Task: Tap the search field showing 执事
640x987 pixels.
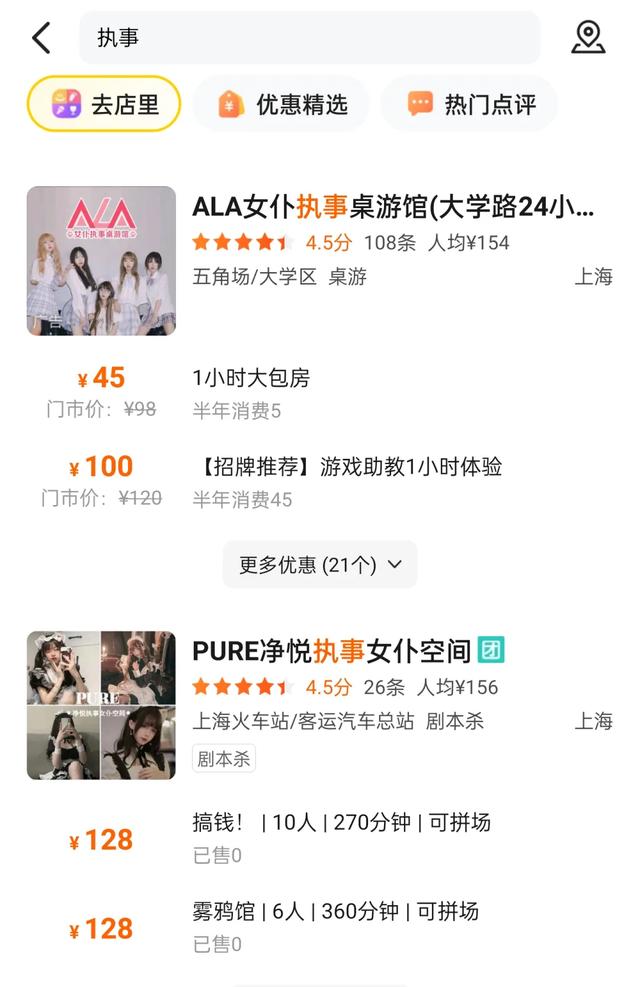Action: [310, 38]
